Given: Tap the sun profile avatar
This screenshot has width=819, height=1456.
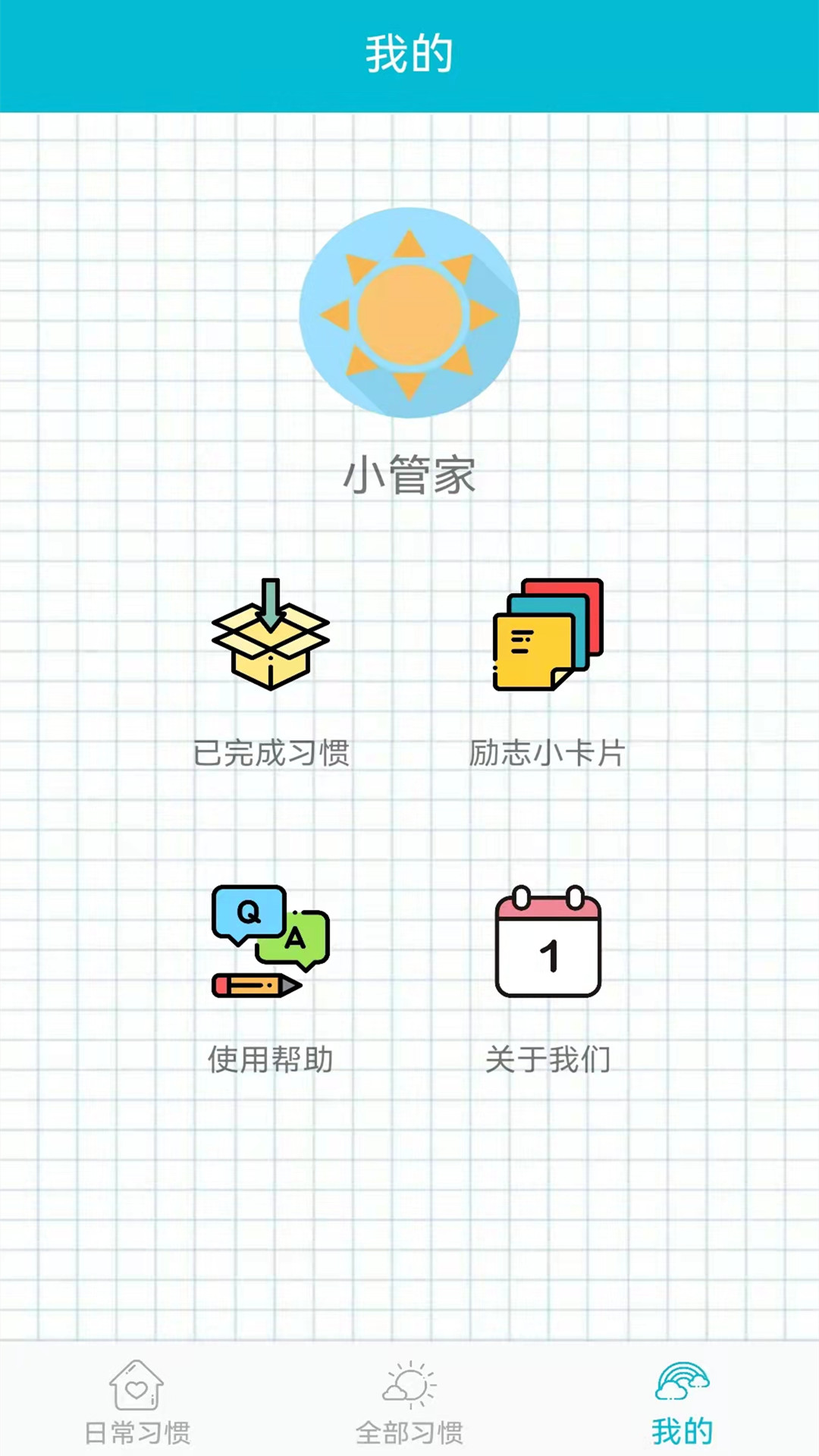Looking at the screenshot, I should [x=409, y=312].
